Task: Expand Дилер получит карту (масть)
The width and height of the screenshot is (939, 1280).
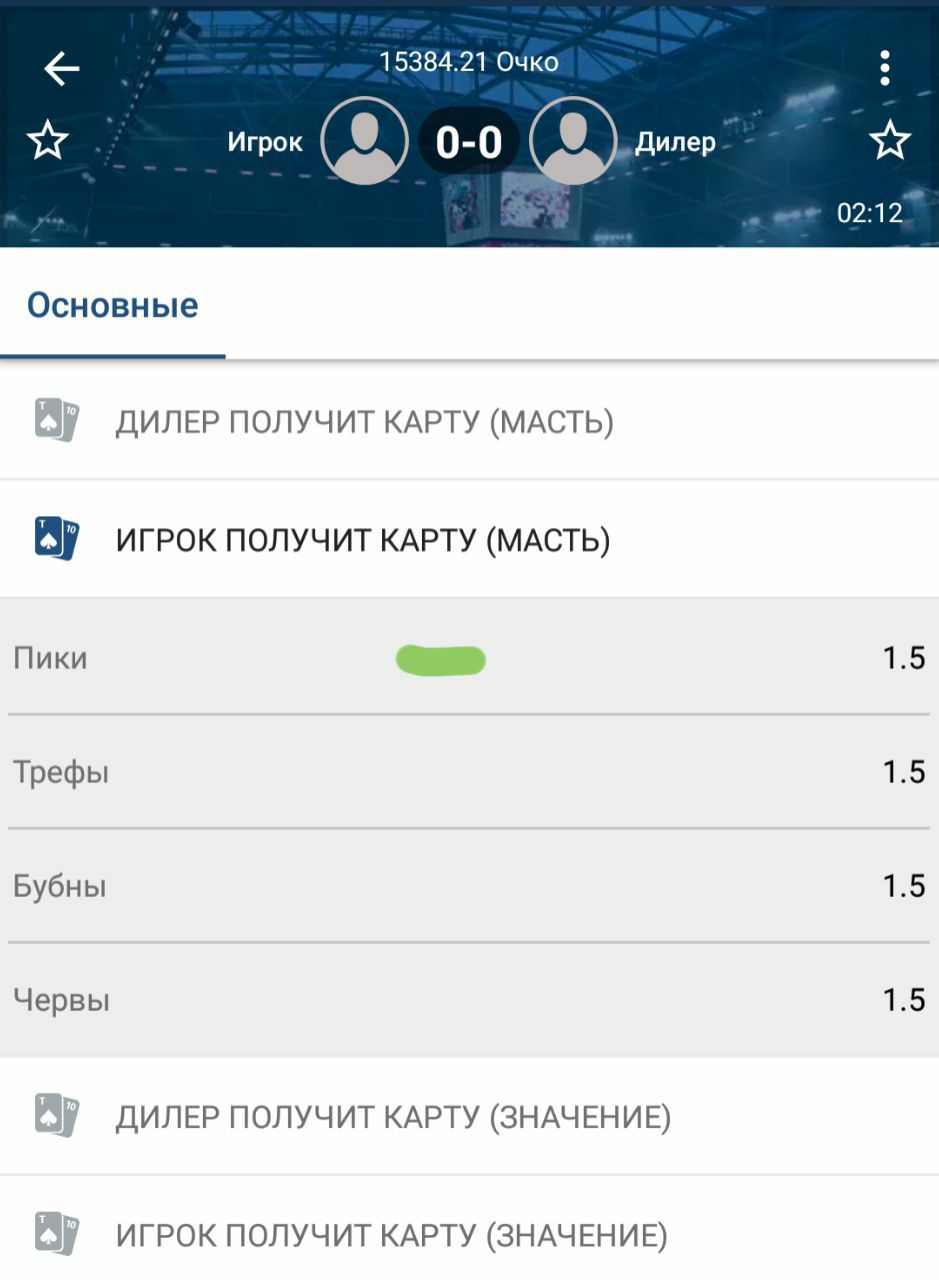Action: (x=364, y=422)
